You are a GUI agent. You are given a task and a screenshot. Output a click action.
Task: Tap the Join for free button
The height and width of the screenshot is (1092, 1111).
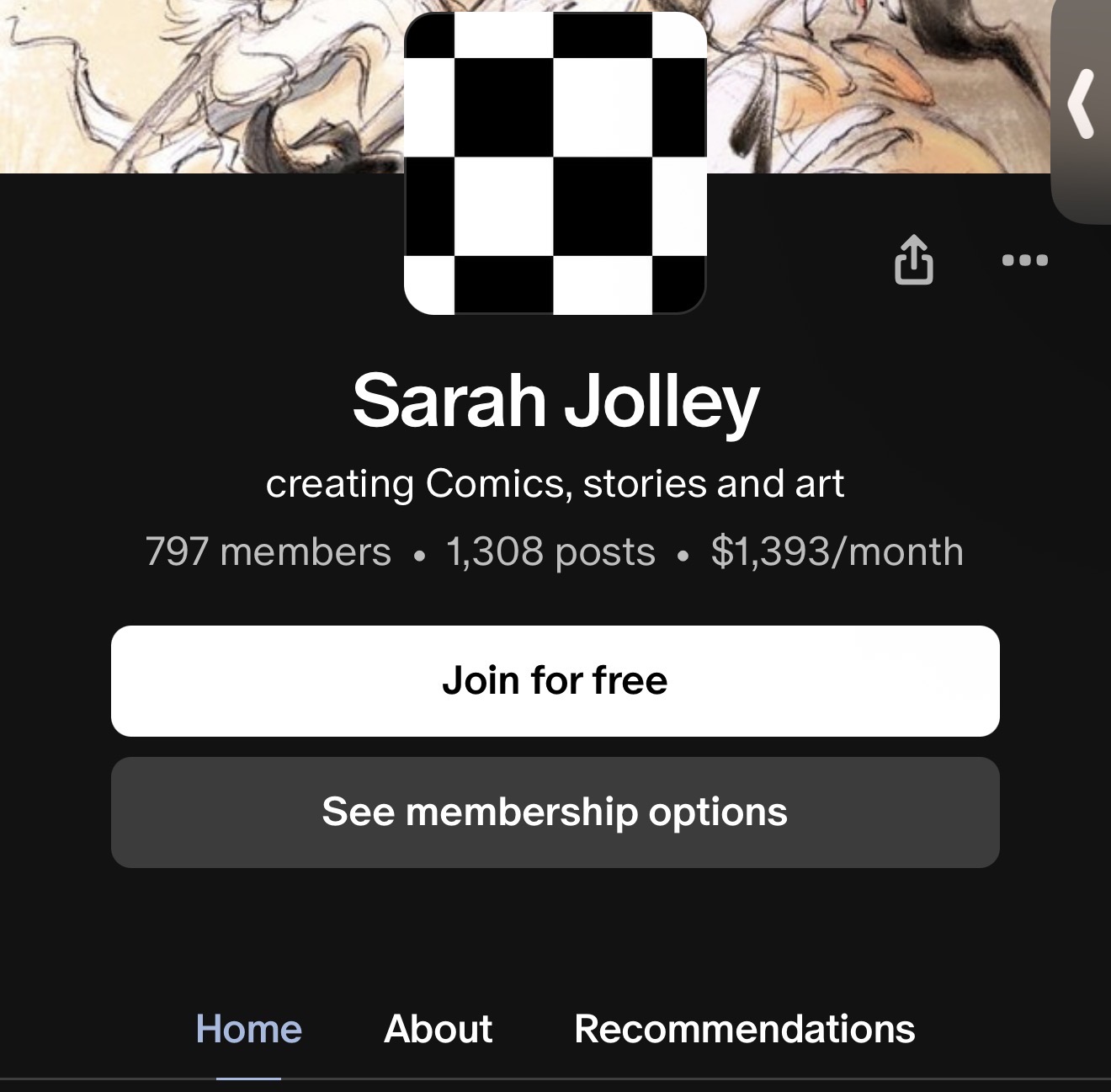(x=555, y=681)
